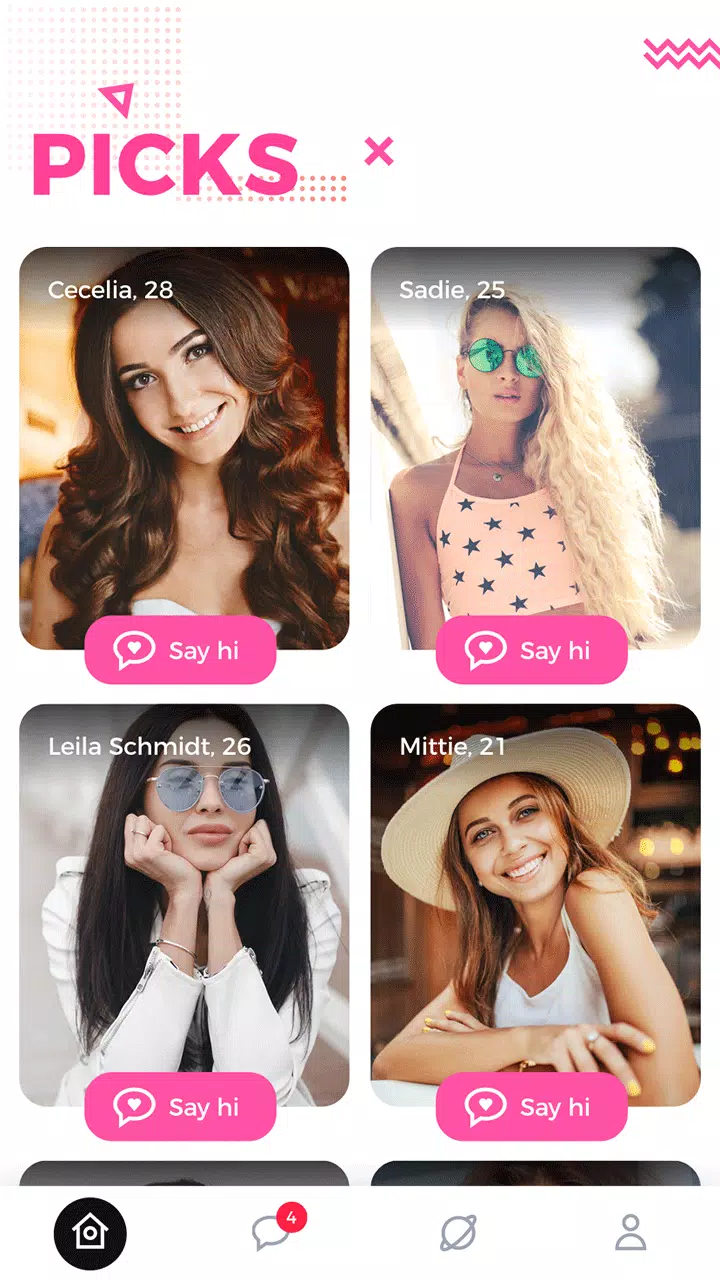Say hi to Cecelia
This screenshot has height=1280, width=720.
180,650
